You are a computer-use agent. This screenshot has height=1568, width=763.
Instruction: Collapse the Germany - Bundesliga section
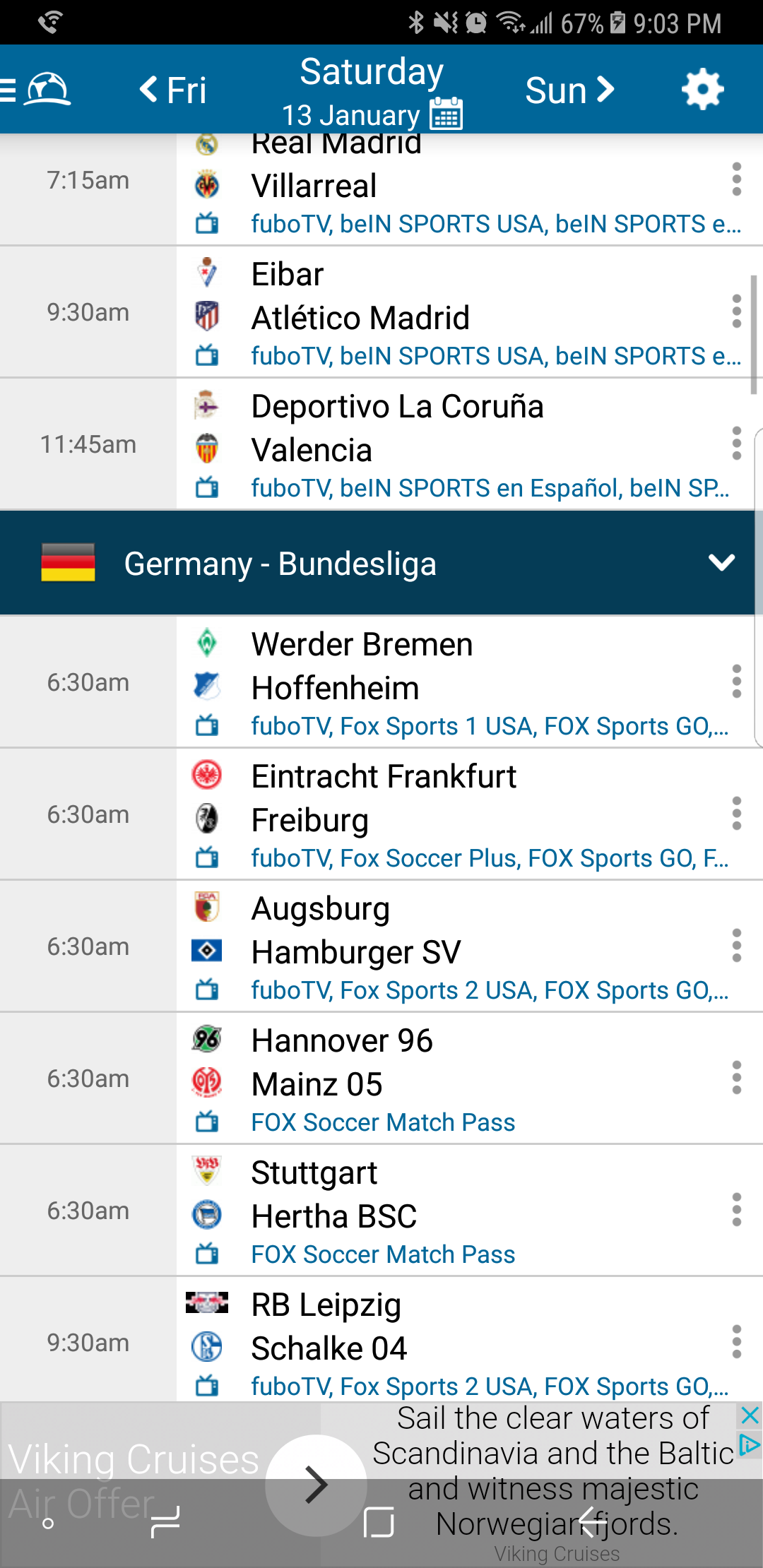click(721, 563)
